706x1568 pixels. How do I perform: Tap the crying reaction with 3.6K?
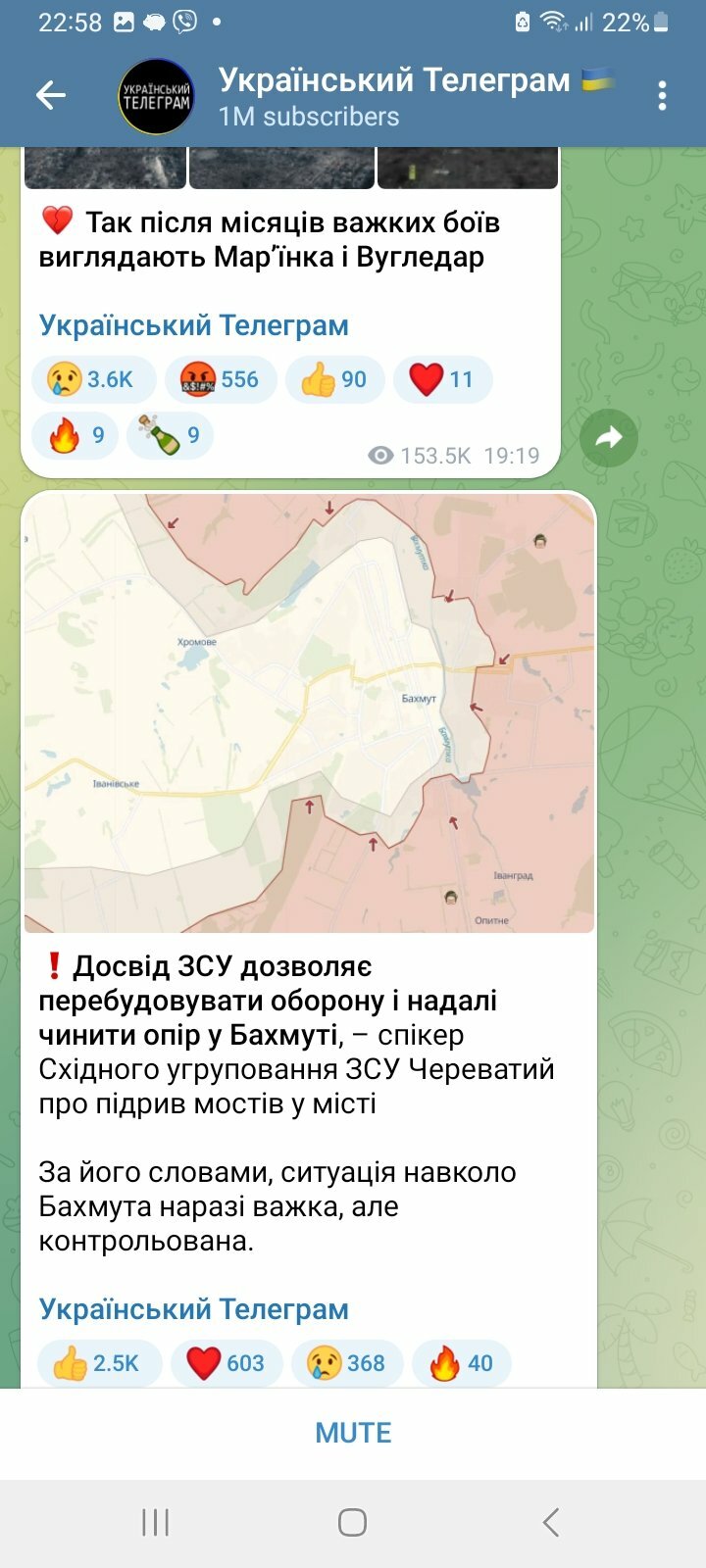click(x=89, y=380)
